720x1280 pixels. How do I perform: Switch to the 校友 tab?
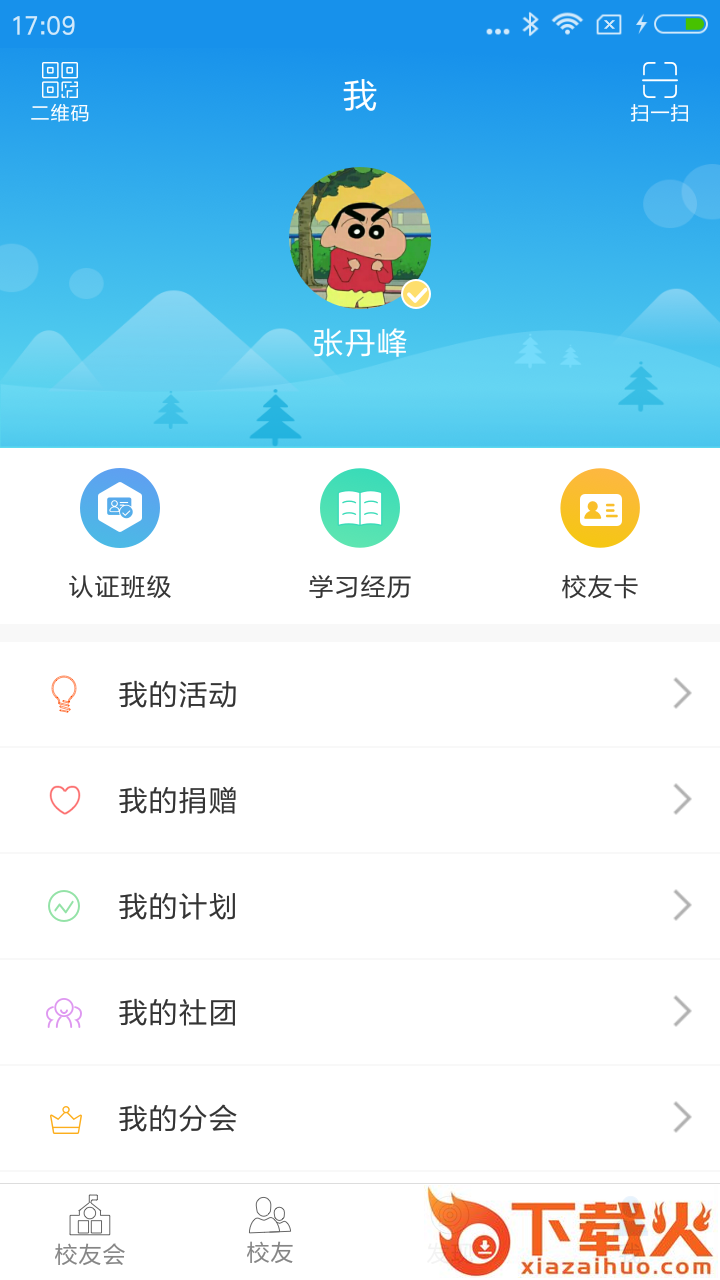[270, 1232]
